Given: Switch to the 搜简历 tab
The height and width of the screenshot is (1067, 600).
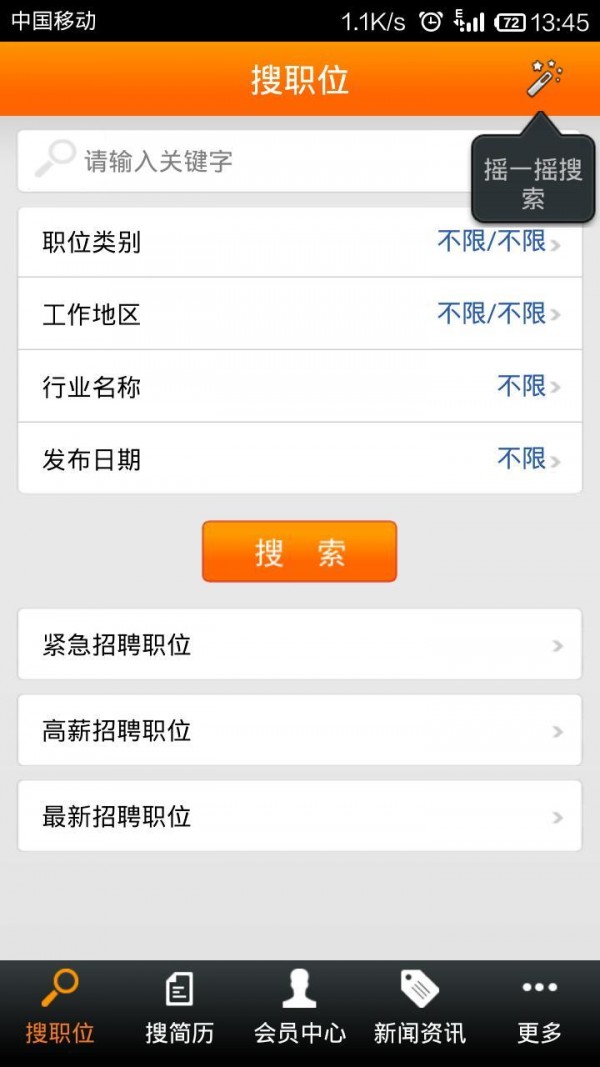Looking at the screenshot, I should [x=180, y=1010].
